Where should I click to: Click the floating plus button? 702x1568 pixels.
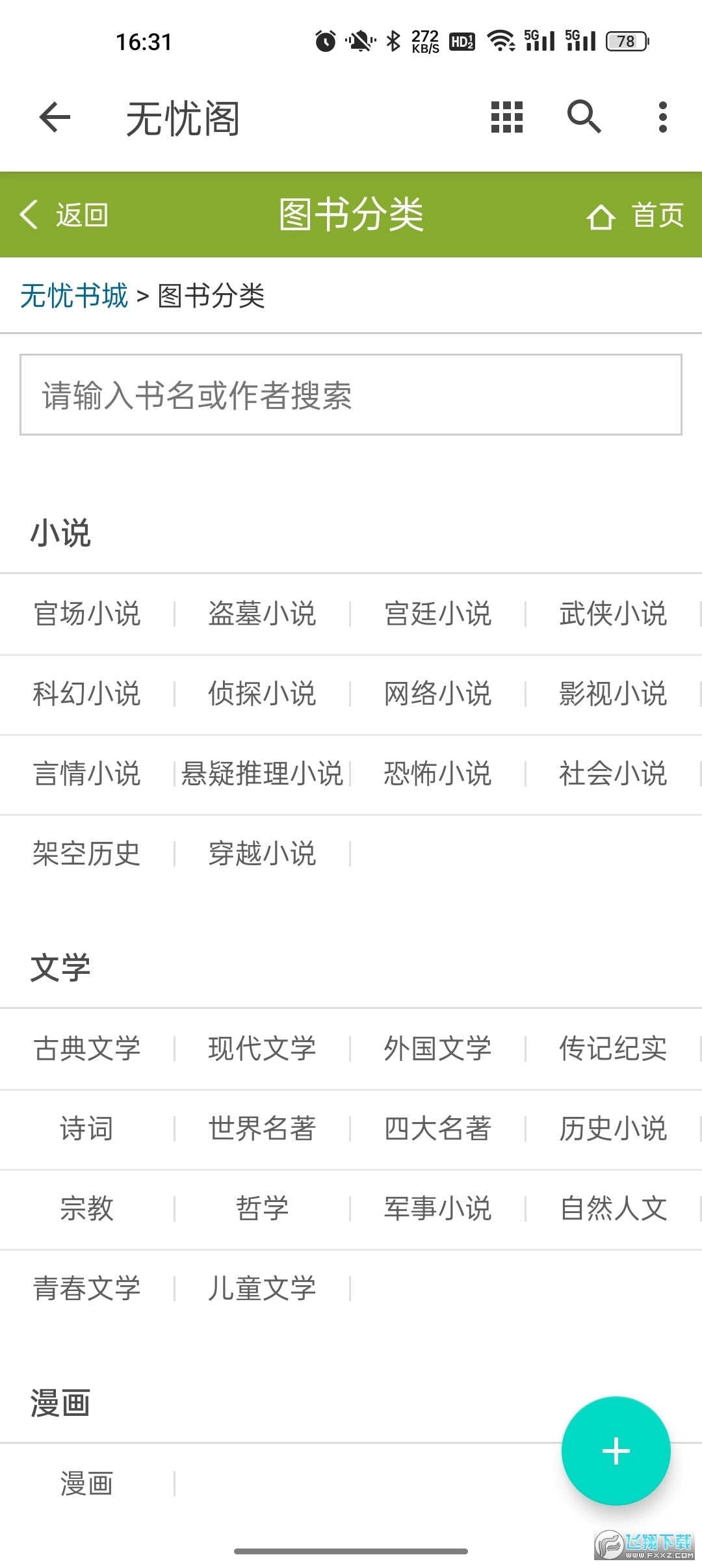pos(615,1450)
